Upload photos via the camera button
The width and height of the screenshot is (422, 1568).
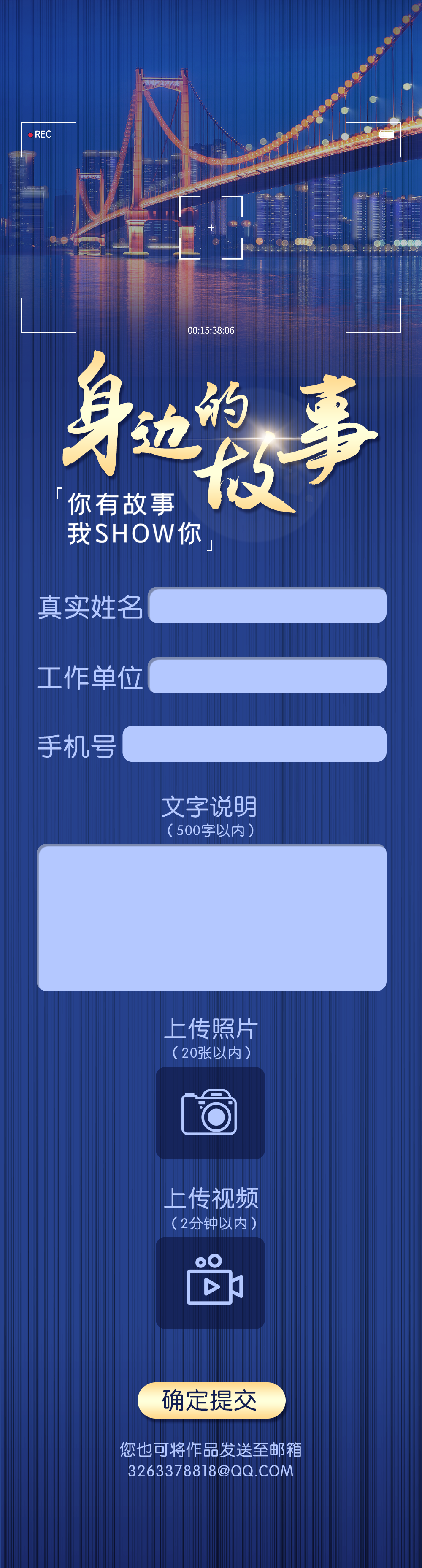(210, 1113)
